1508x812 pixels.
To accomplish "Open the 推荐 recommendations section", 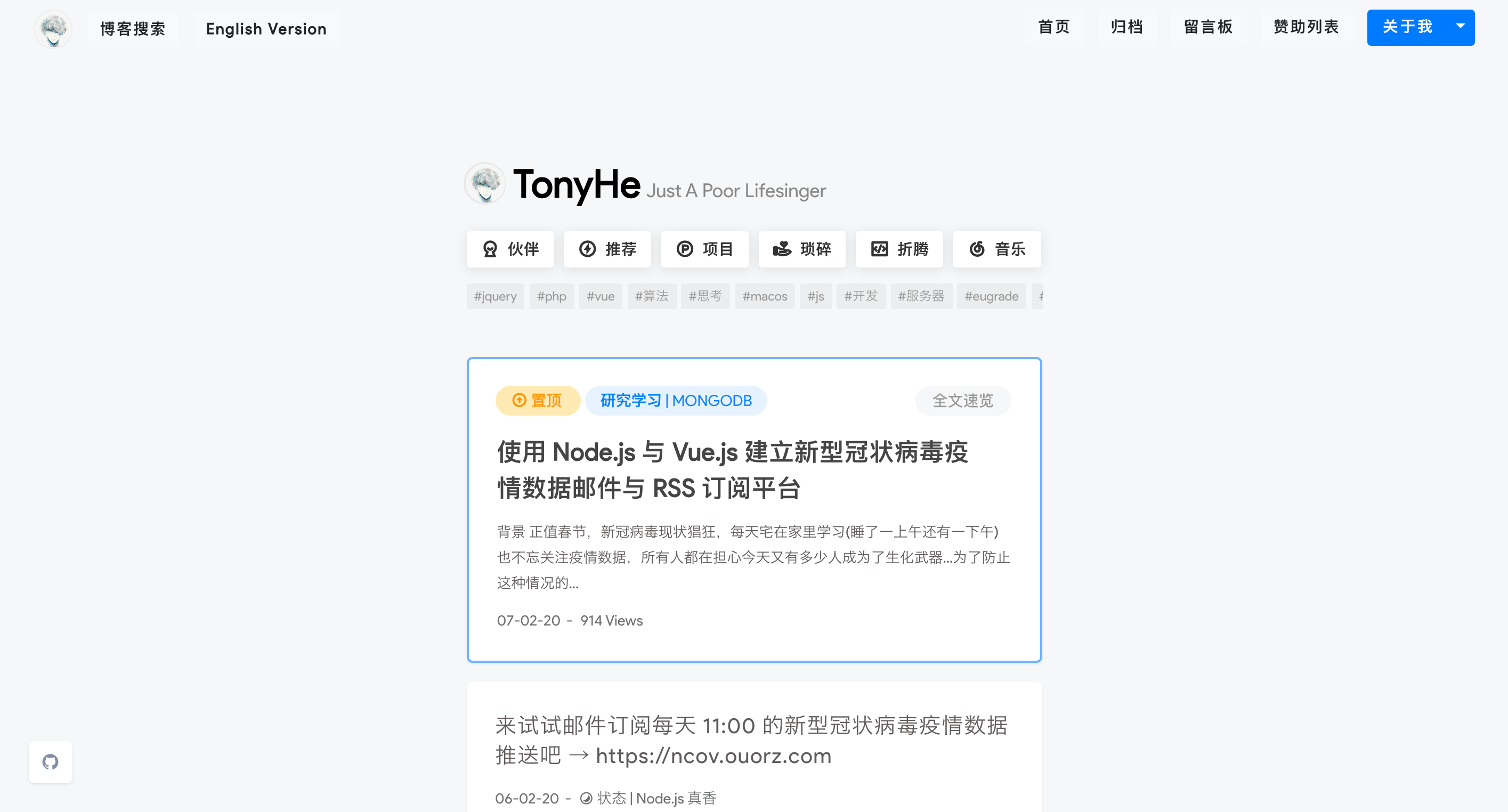I will point(607,249).
